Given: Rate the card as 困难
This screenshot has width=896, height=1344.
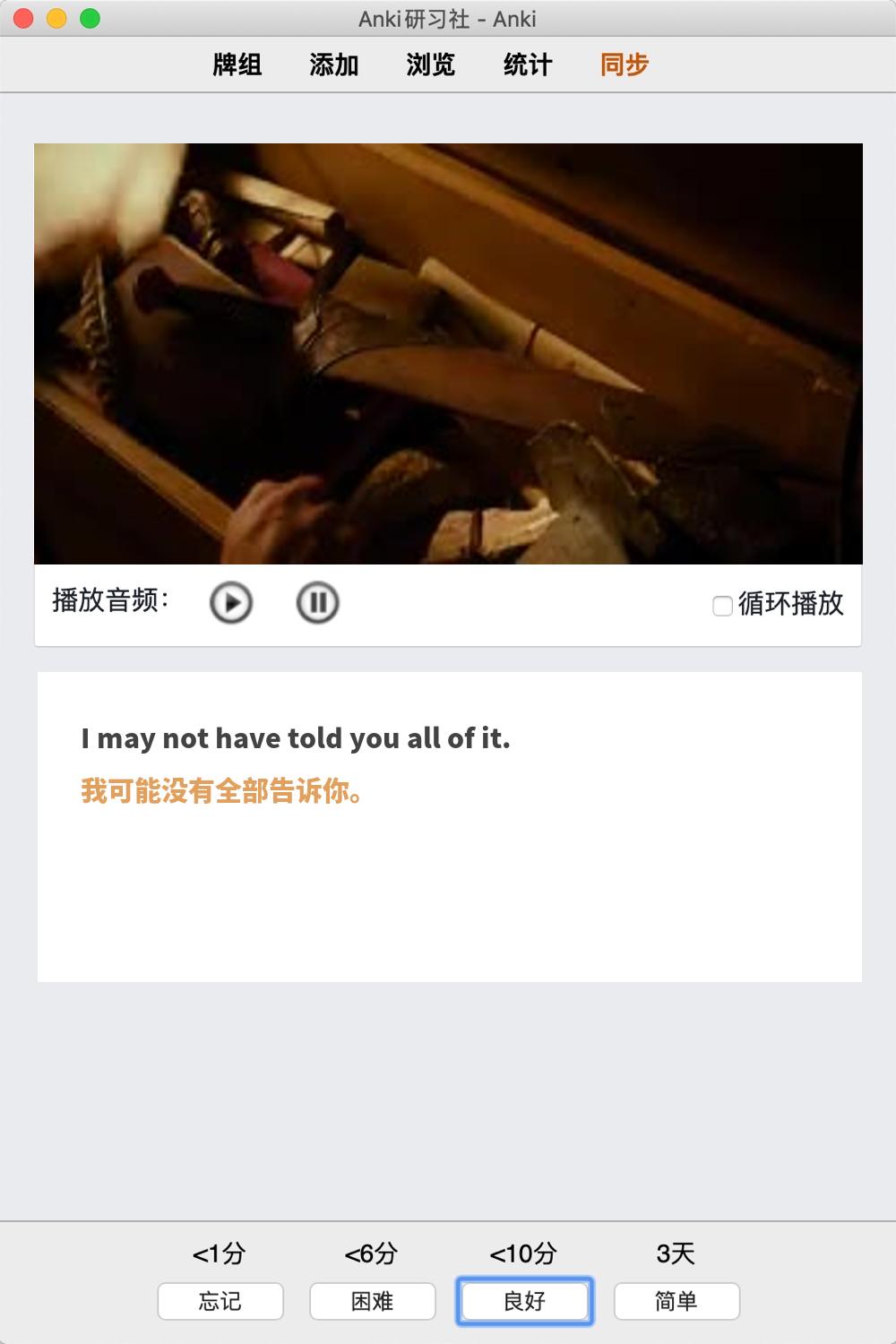Looking at the screenshot, I should (373, 1301).
